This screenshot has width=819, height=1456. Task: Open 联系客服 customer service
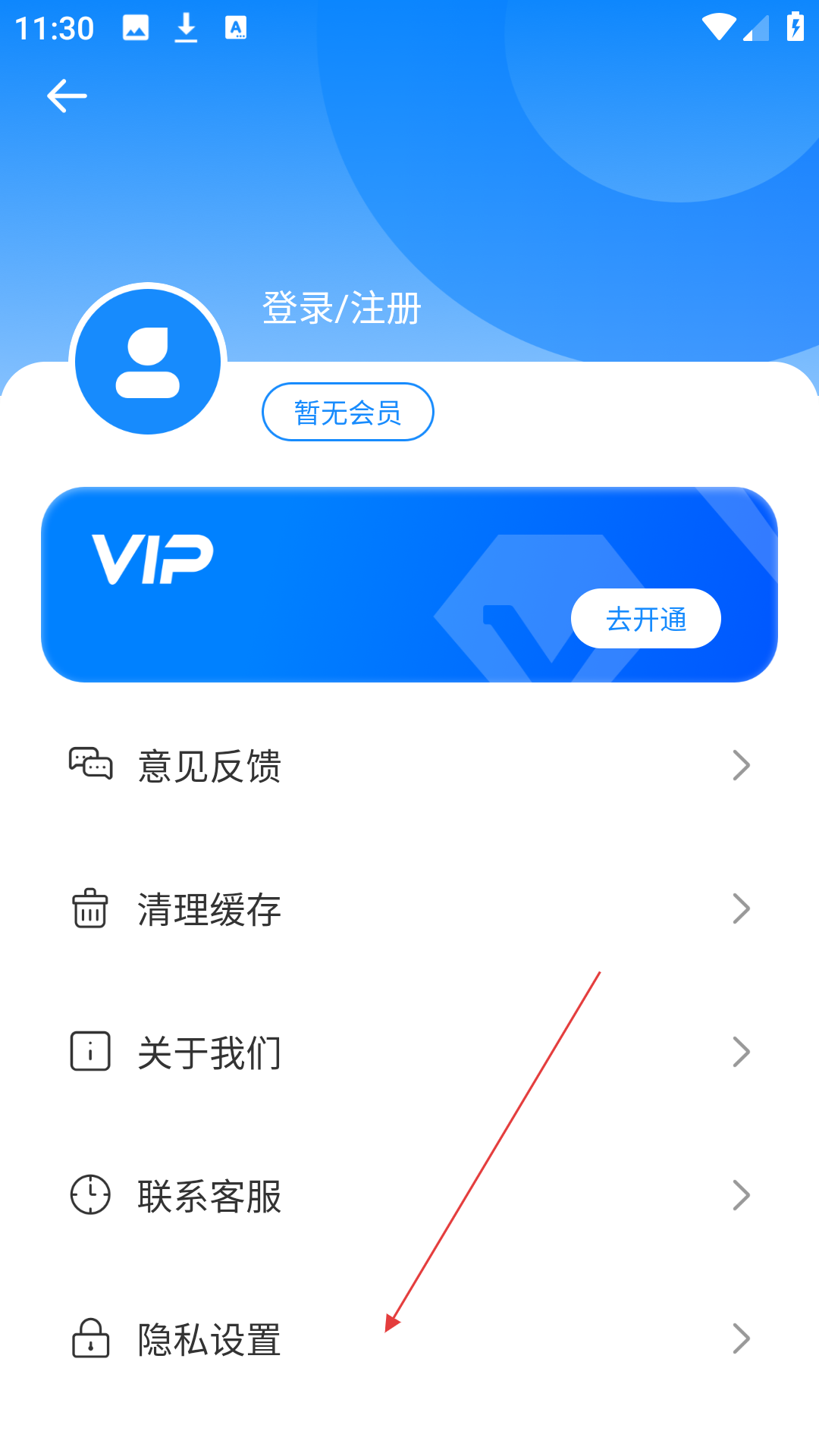pos(409,1195)
